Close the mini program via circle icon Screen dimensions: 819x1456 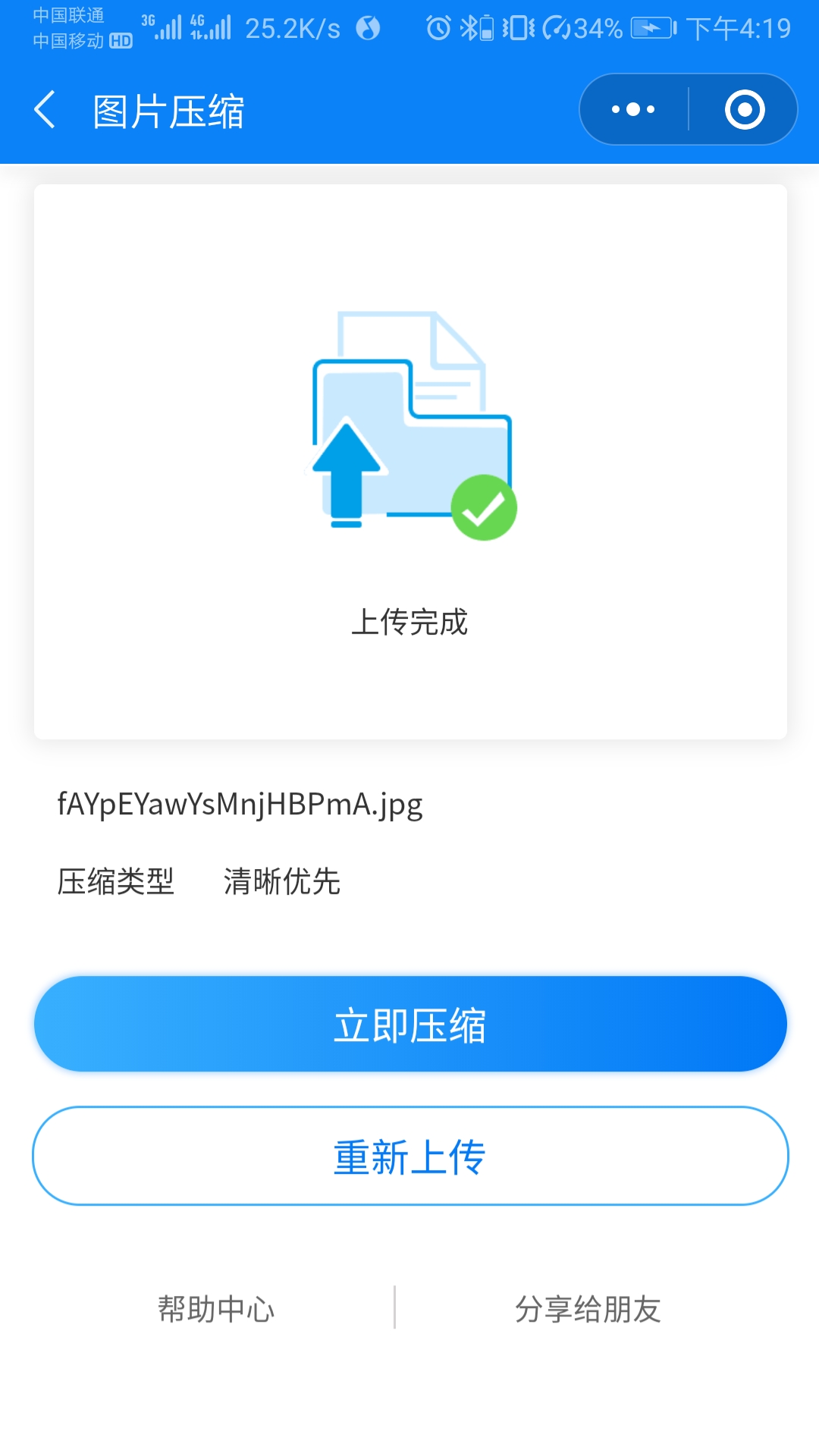pyautogui.click(x=744, y=110)
